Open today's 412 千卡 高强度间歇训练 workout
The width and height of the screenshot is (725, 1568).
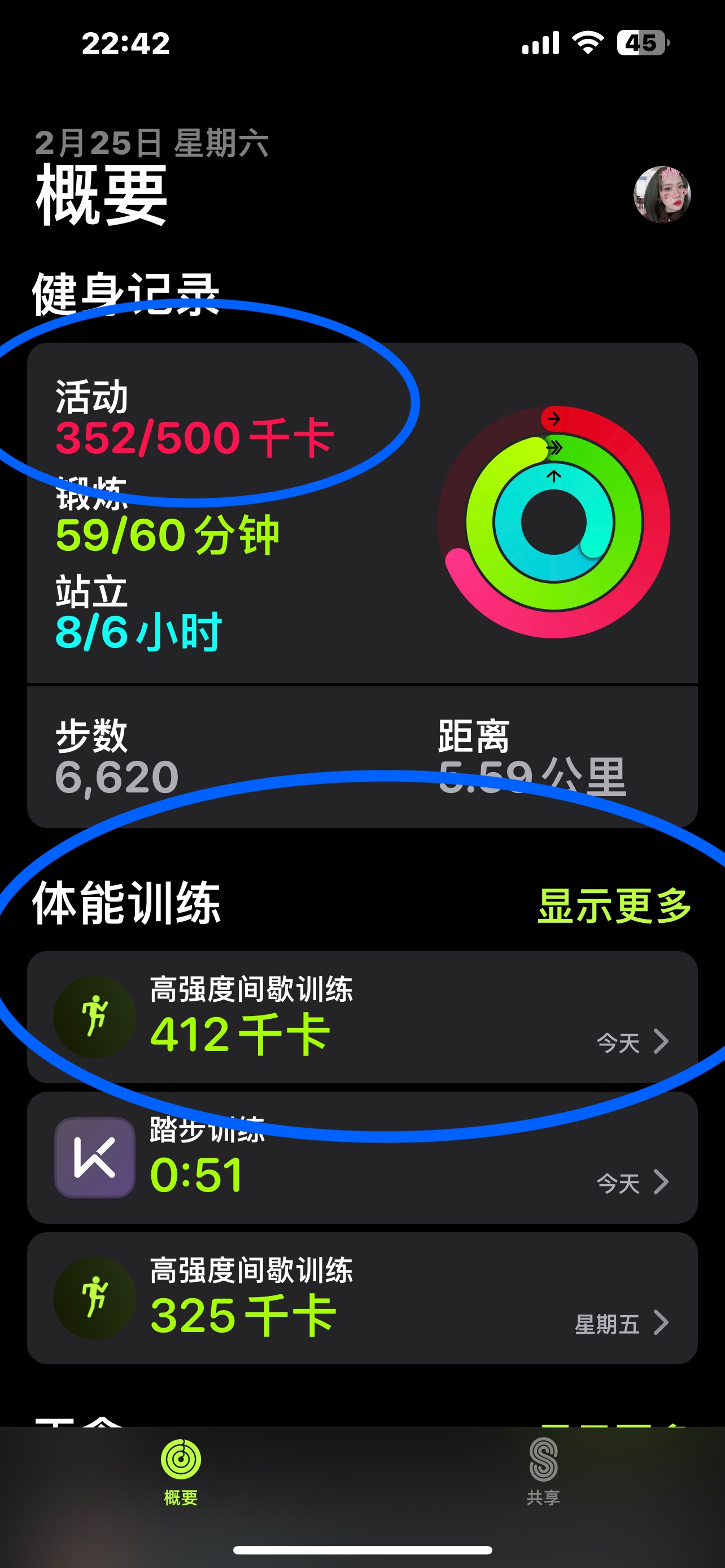pyautogui.click(x=361, y=1017)
